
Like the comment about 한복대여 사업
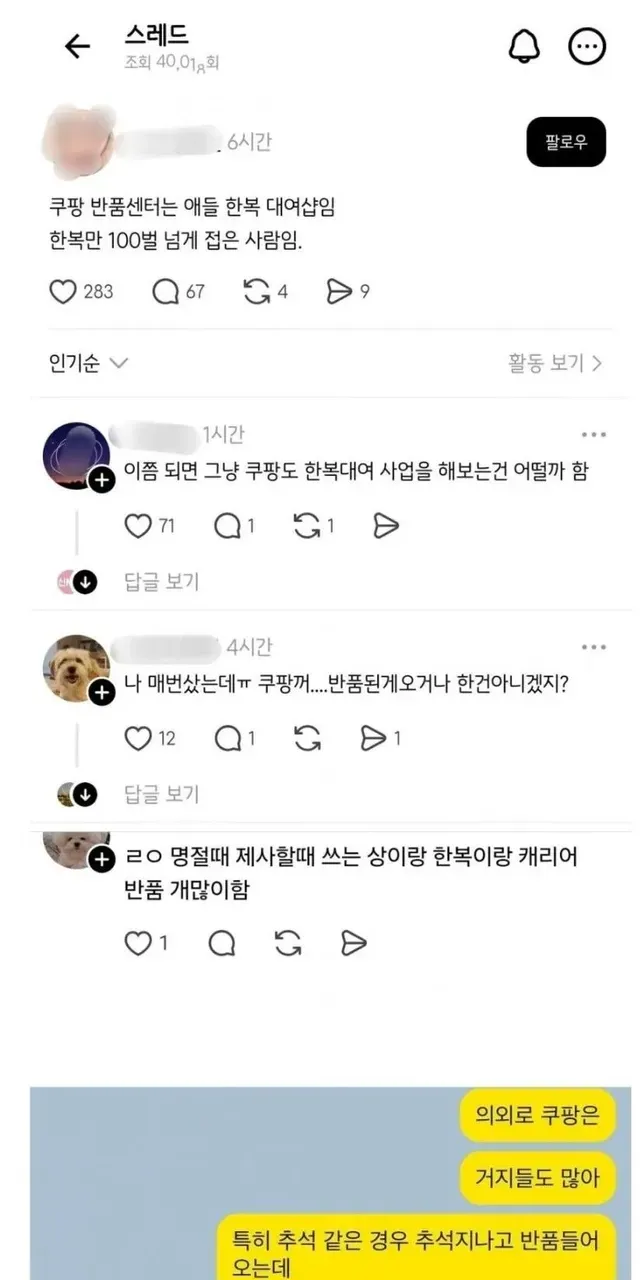point(137,526)
